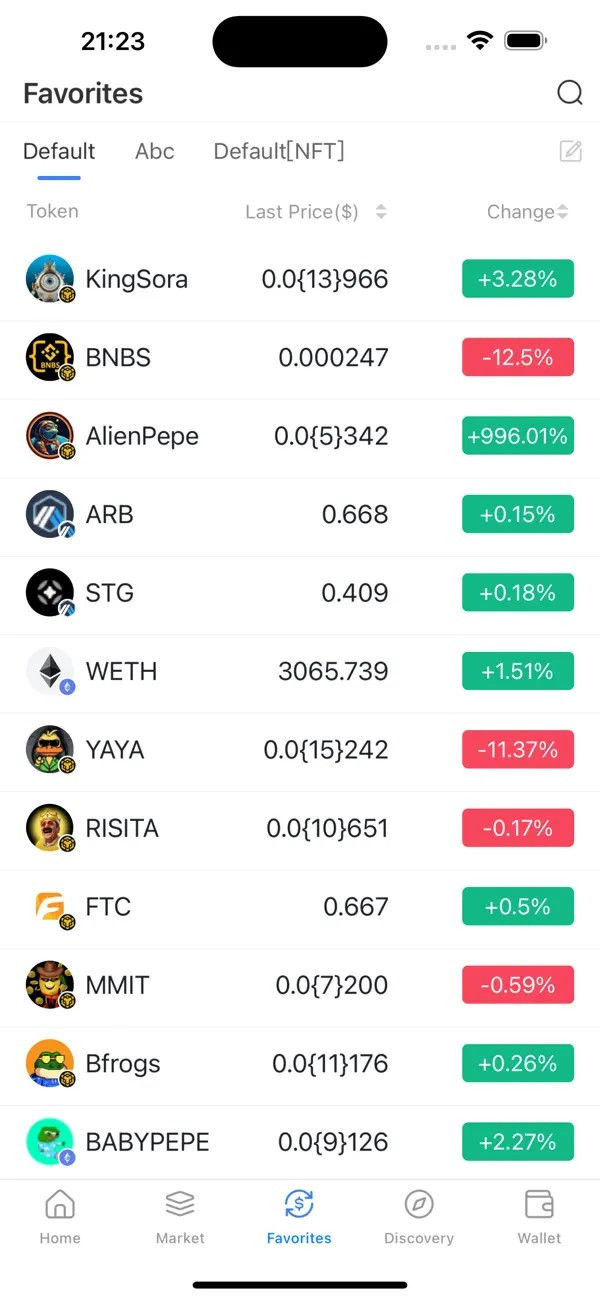Switch to the Abc tab
Screen dimensions: 600x1300
coord(155,151)
